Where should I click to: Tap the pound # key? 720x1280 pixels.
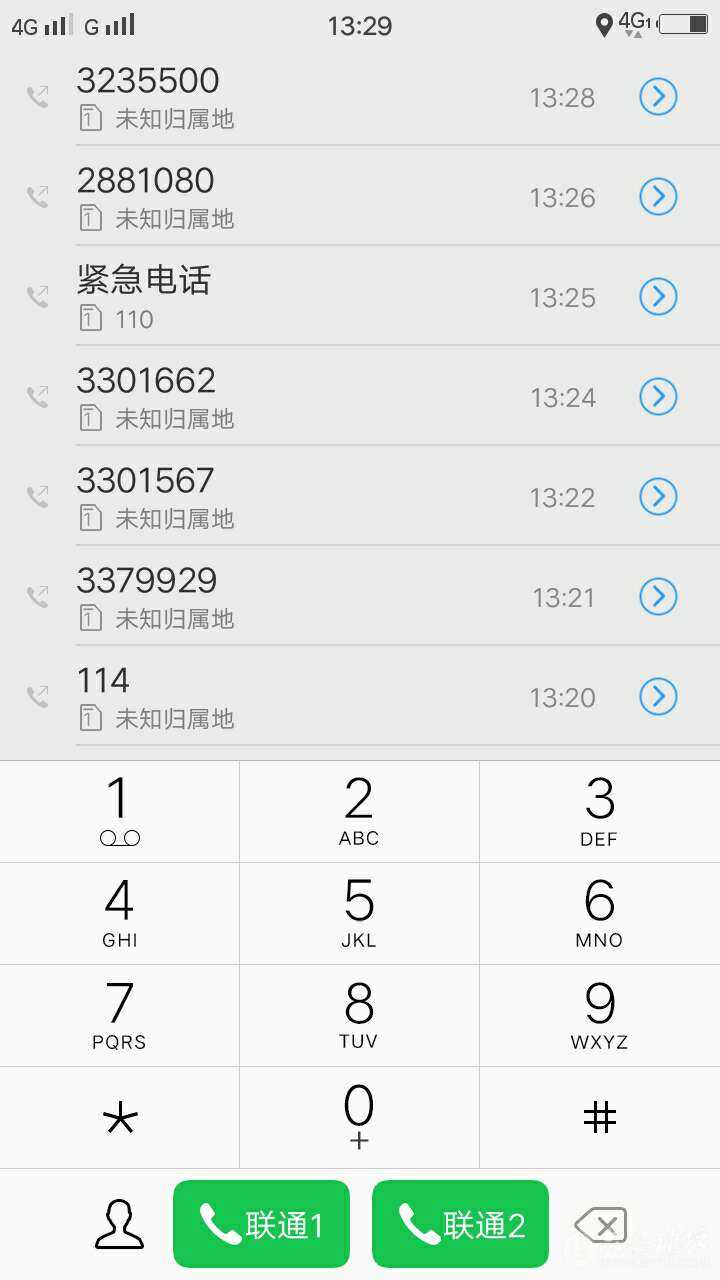[599, 1117]
